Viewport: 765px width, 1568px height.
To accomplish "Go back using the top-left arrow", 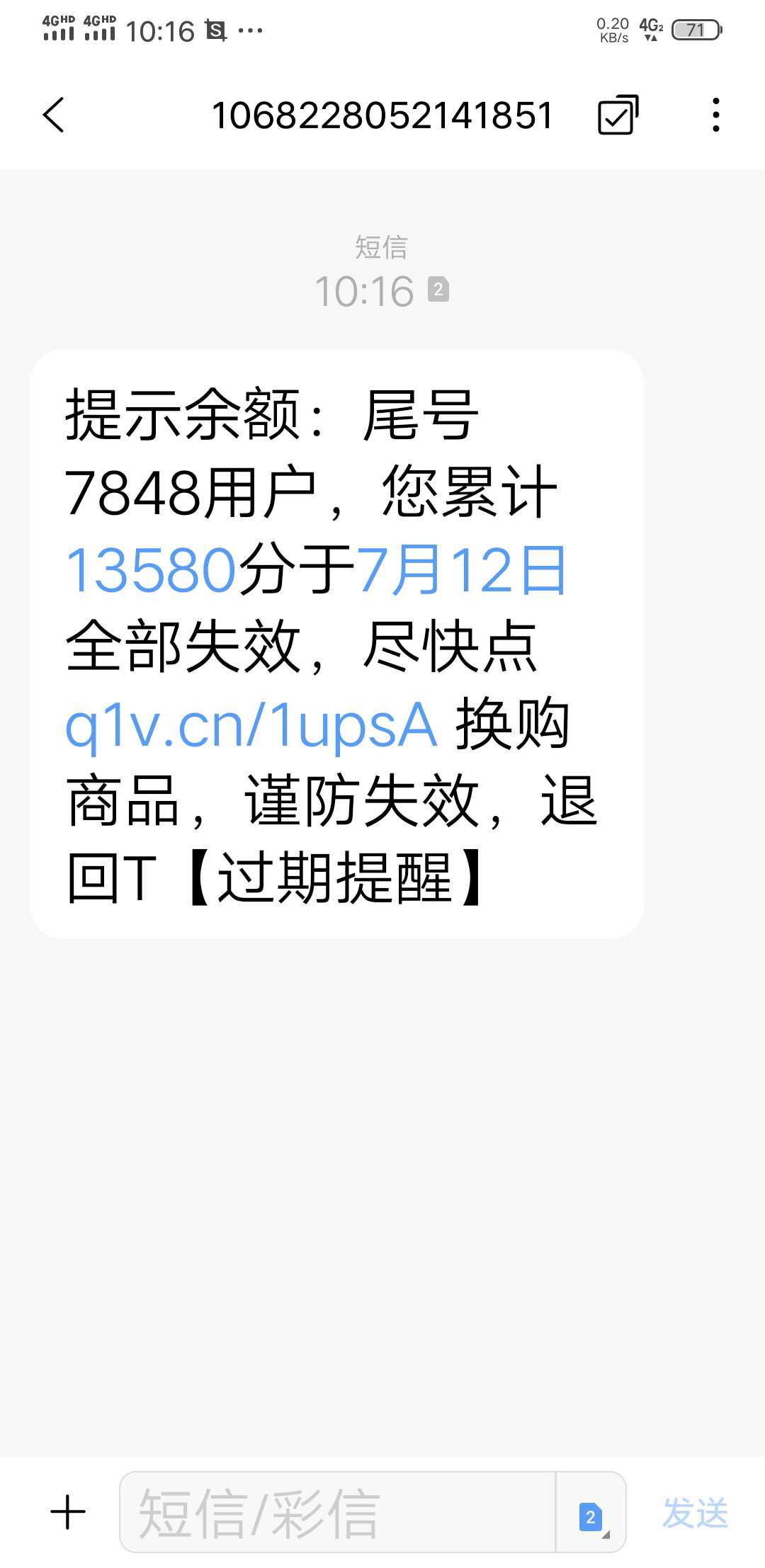I will (x=53, y=115).
